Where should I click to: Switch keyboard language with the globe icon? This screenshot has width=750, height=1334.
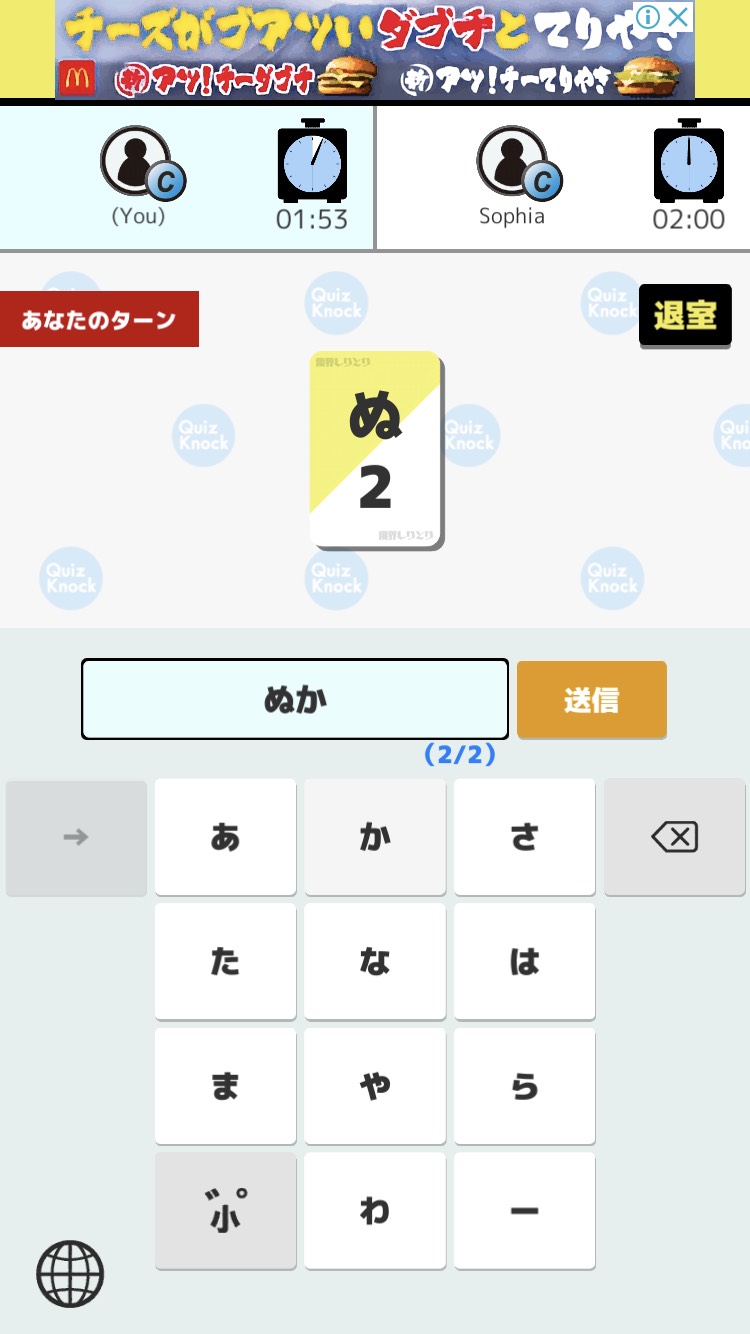point(70,1274)
